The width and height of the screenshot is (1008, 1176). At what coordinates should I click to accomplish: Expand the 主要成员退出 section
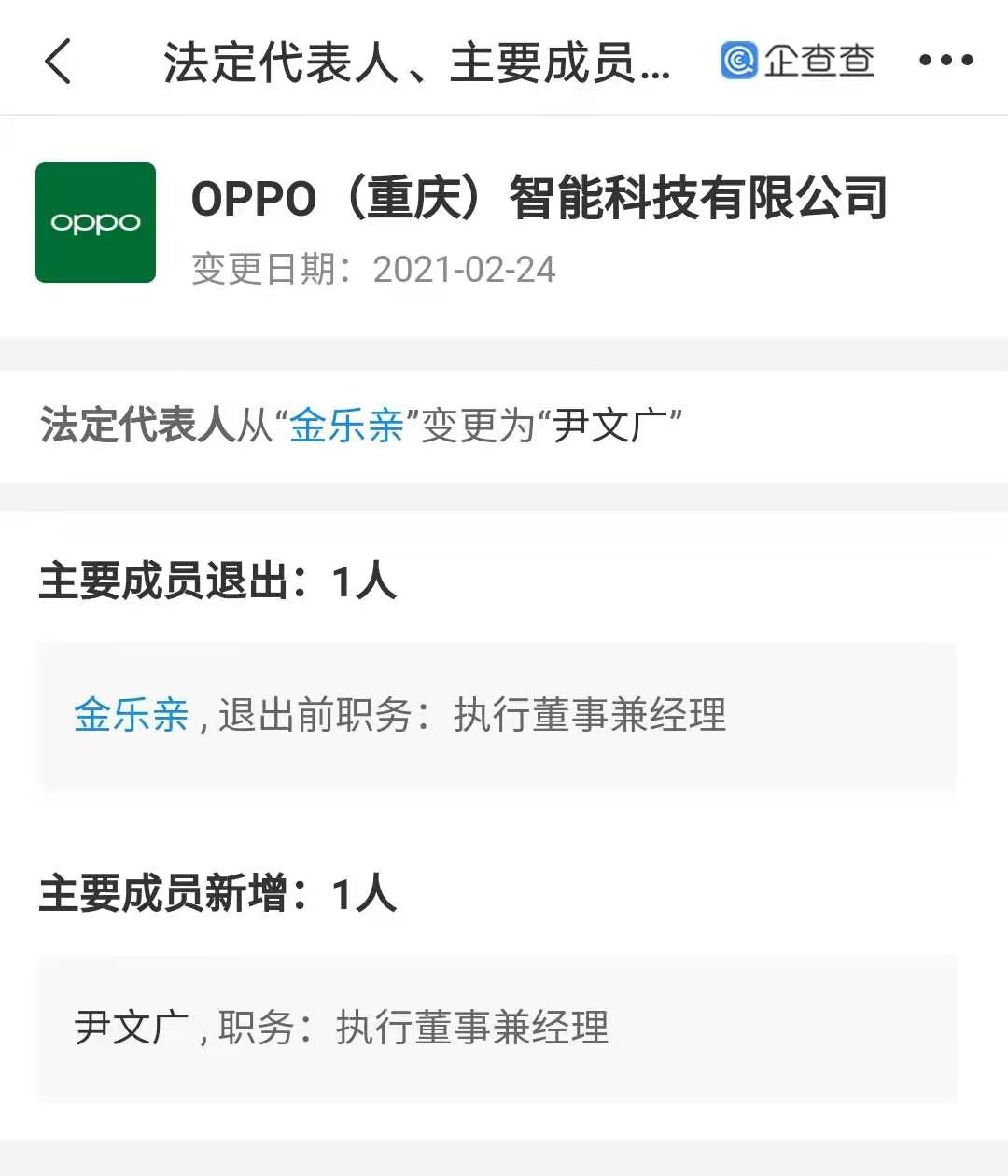coord(215,581)
